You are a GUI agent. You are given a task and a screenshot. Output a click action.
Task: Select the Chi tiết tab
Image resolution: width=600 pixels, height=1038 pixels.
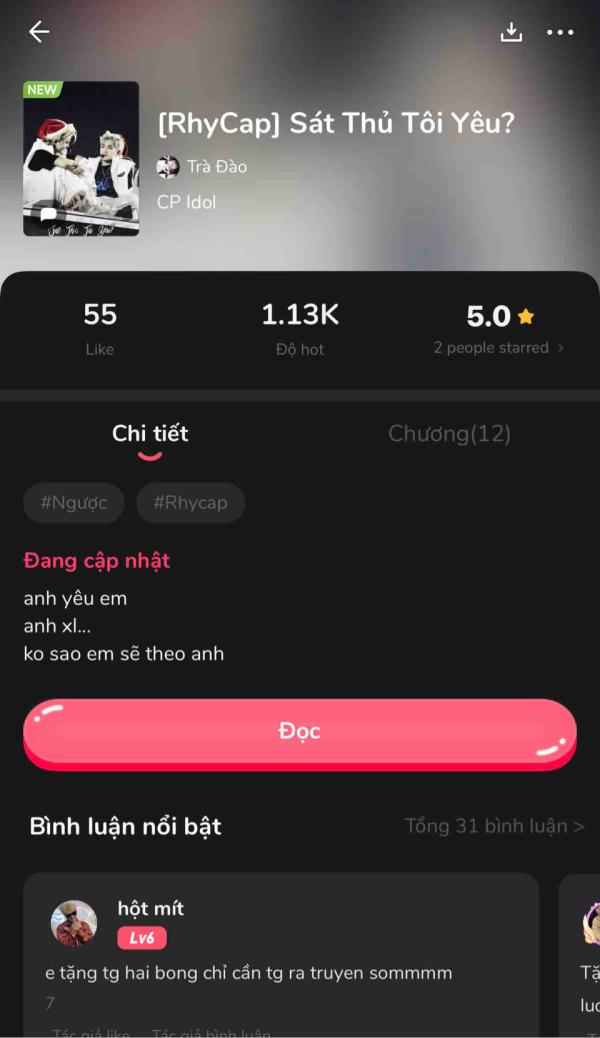coord(150,434)
